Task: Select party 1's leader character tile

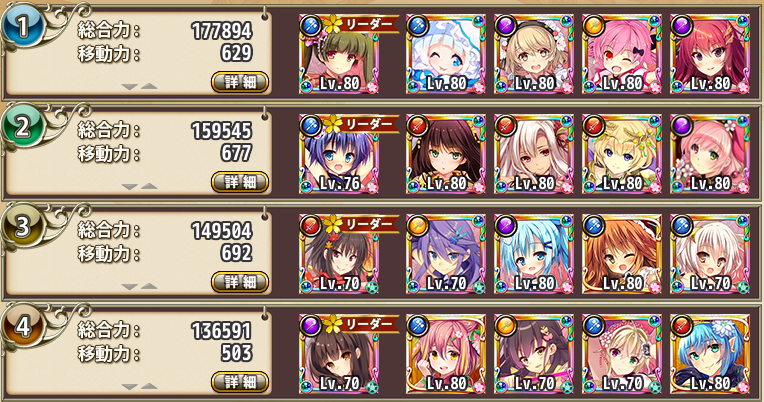Action: coord(340,53)
